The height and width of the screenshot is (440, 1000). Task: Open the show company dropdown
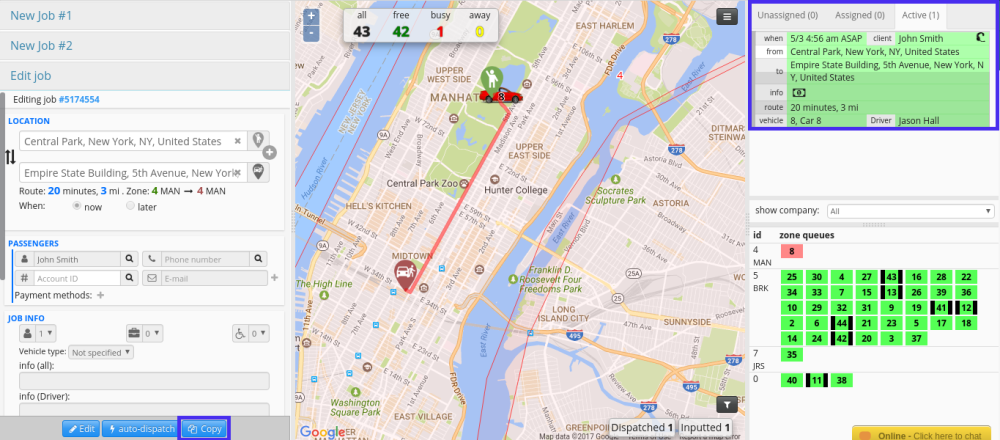click(910, 211)
